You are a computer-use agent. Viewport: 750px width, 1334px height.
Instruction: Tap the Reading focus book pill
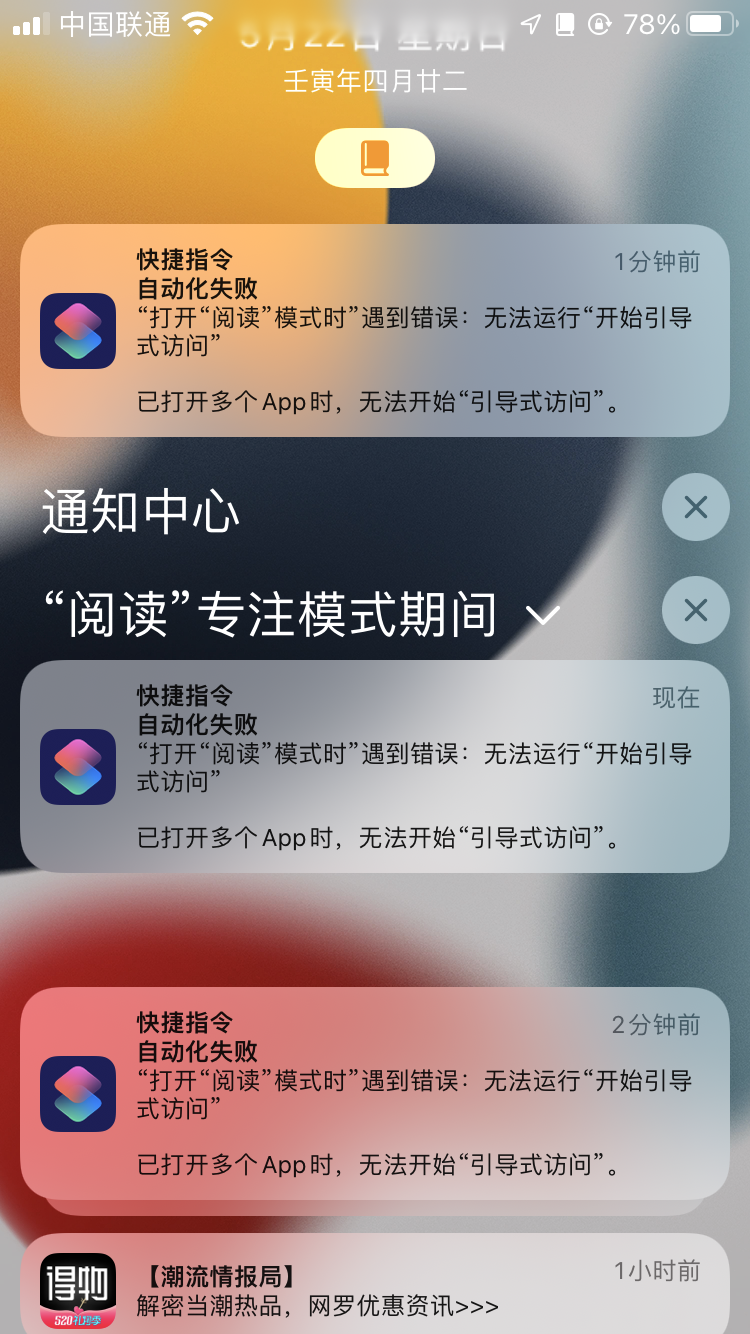(375, 158)
